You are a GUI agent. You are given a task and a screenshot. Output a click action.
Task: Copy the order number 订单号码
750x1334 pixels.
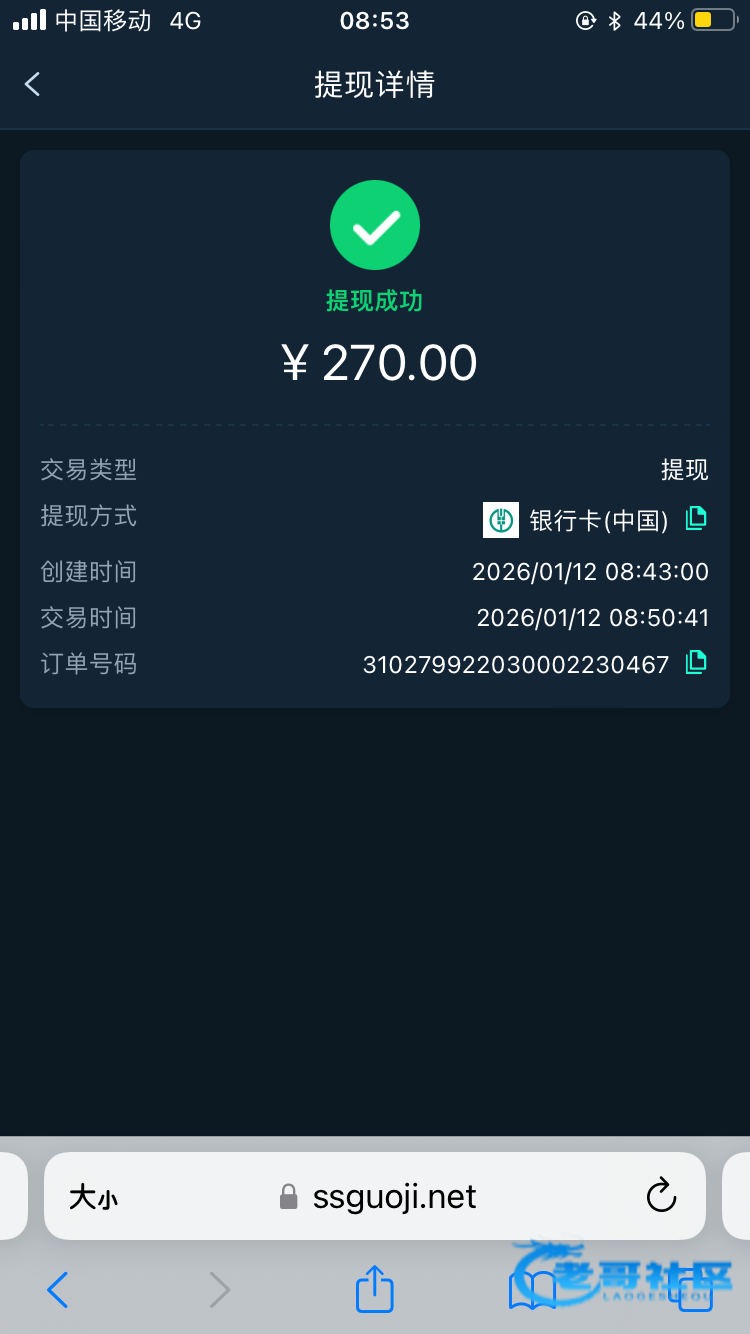pyautogui.click(x=696, y=662)
